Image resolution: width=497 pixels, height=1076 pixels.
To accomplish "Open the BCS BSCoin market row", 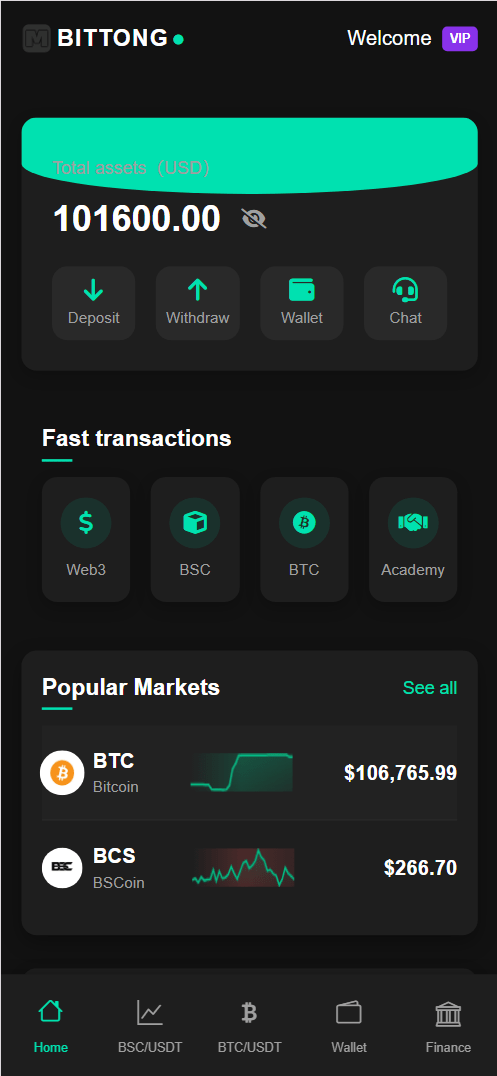I will click(x=249, y=868).
